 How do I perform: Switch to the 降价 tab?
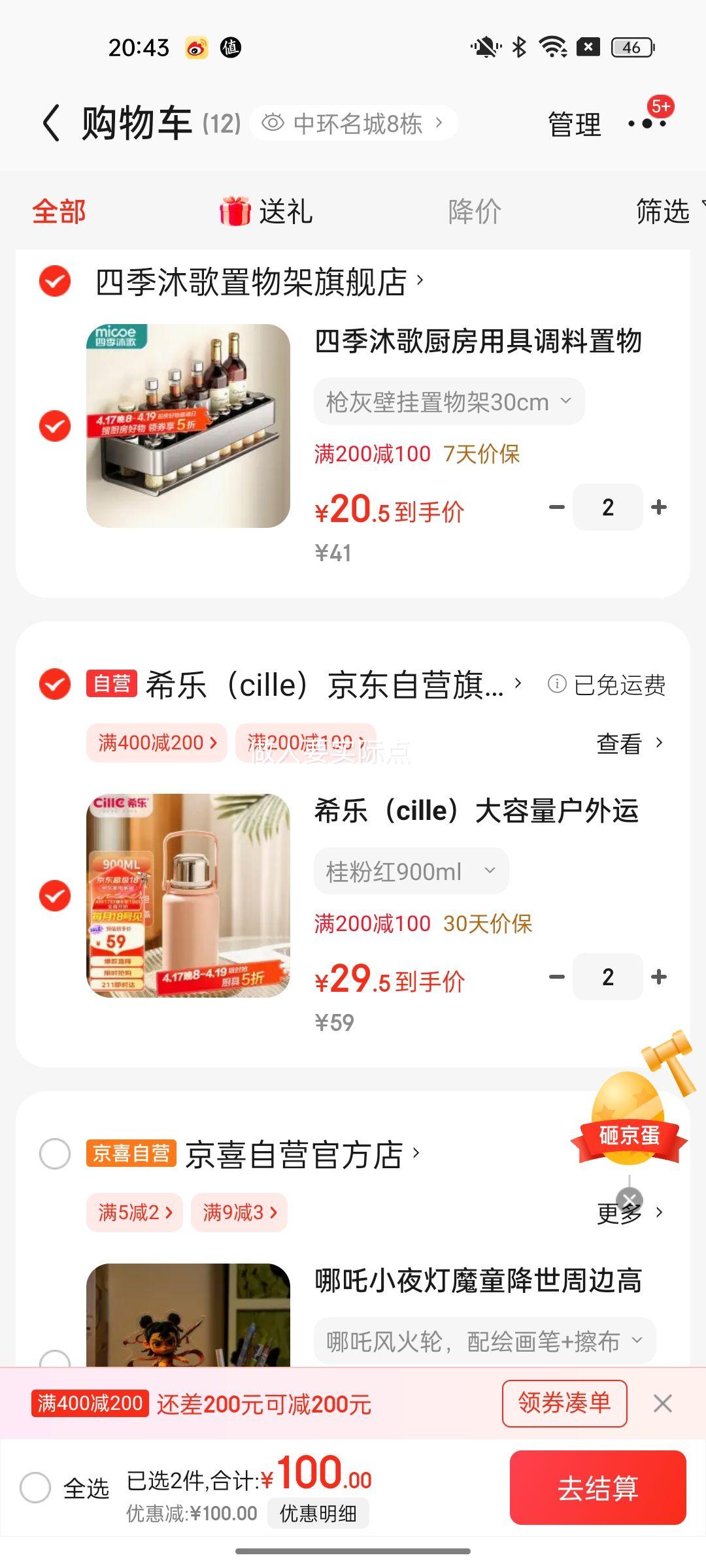(475, 212)
